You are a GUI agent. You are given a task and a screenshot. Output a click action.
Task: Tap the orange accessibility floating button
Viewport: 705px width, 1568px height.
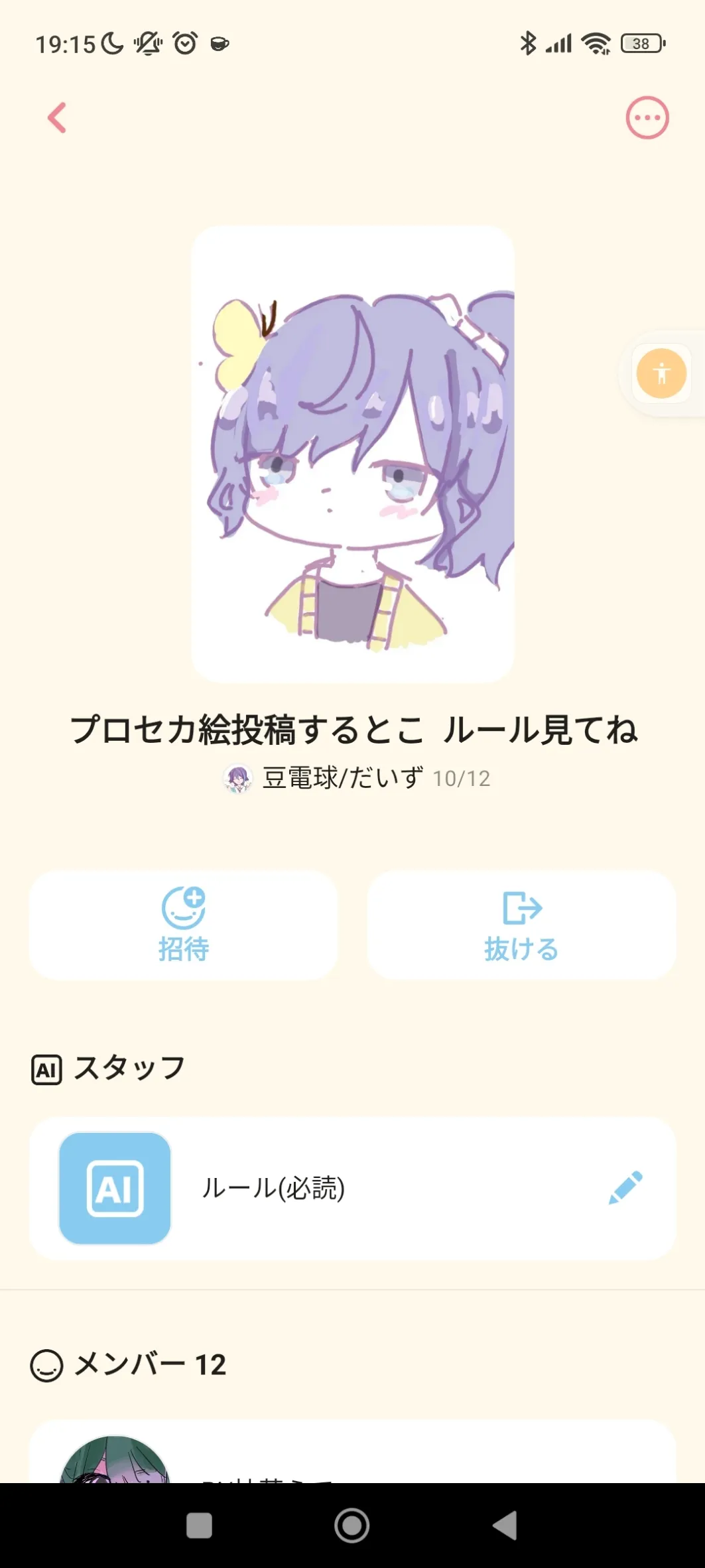[661, 373]
